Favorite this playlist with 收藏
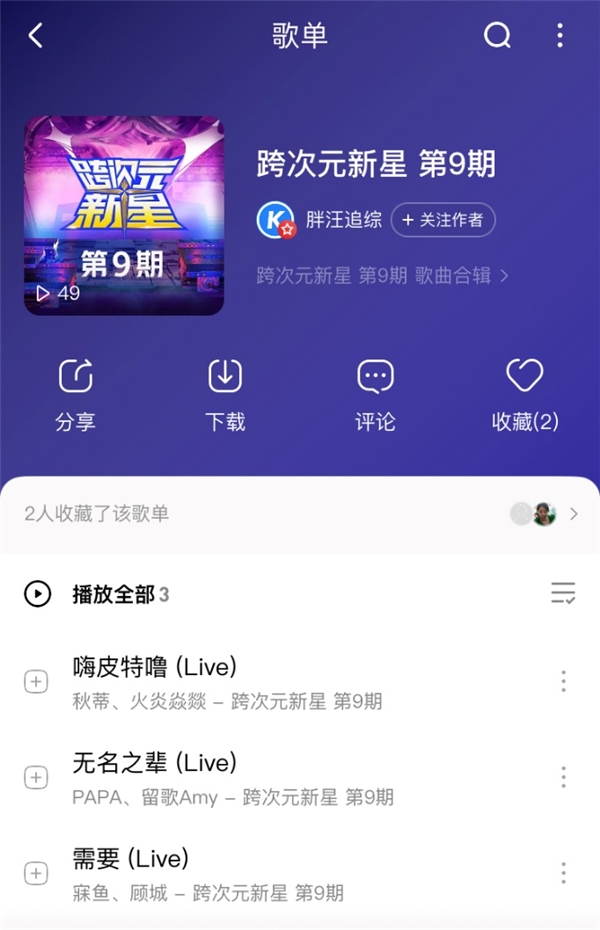The image size is (600, 930). [525, 395]
